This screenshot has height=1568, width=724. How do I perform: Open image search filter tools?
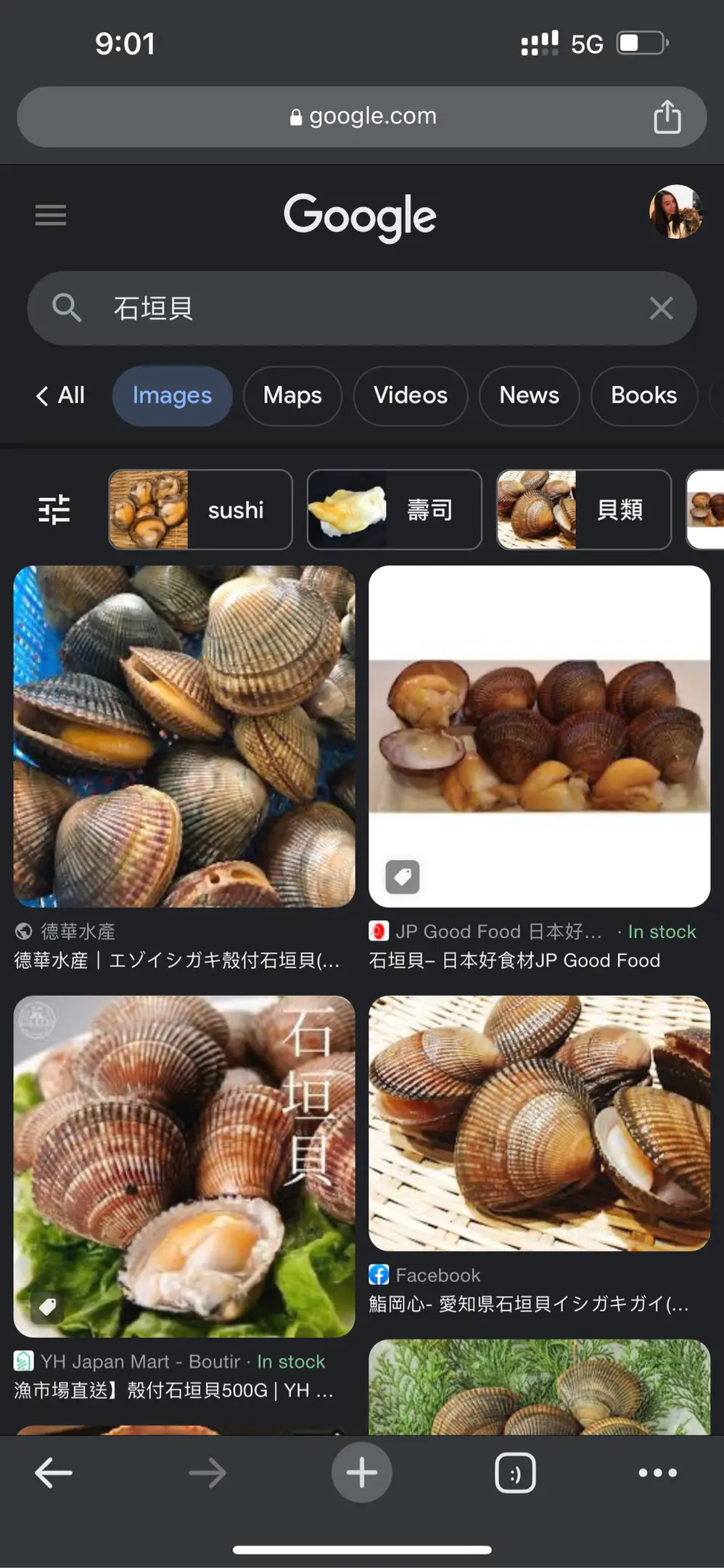(x=54, y=510)
